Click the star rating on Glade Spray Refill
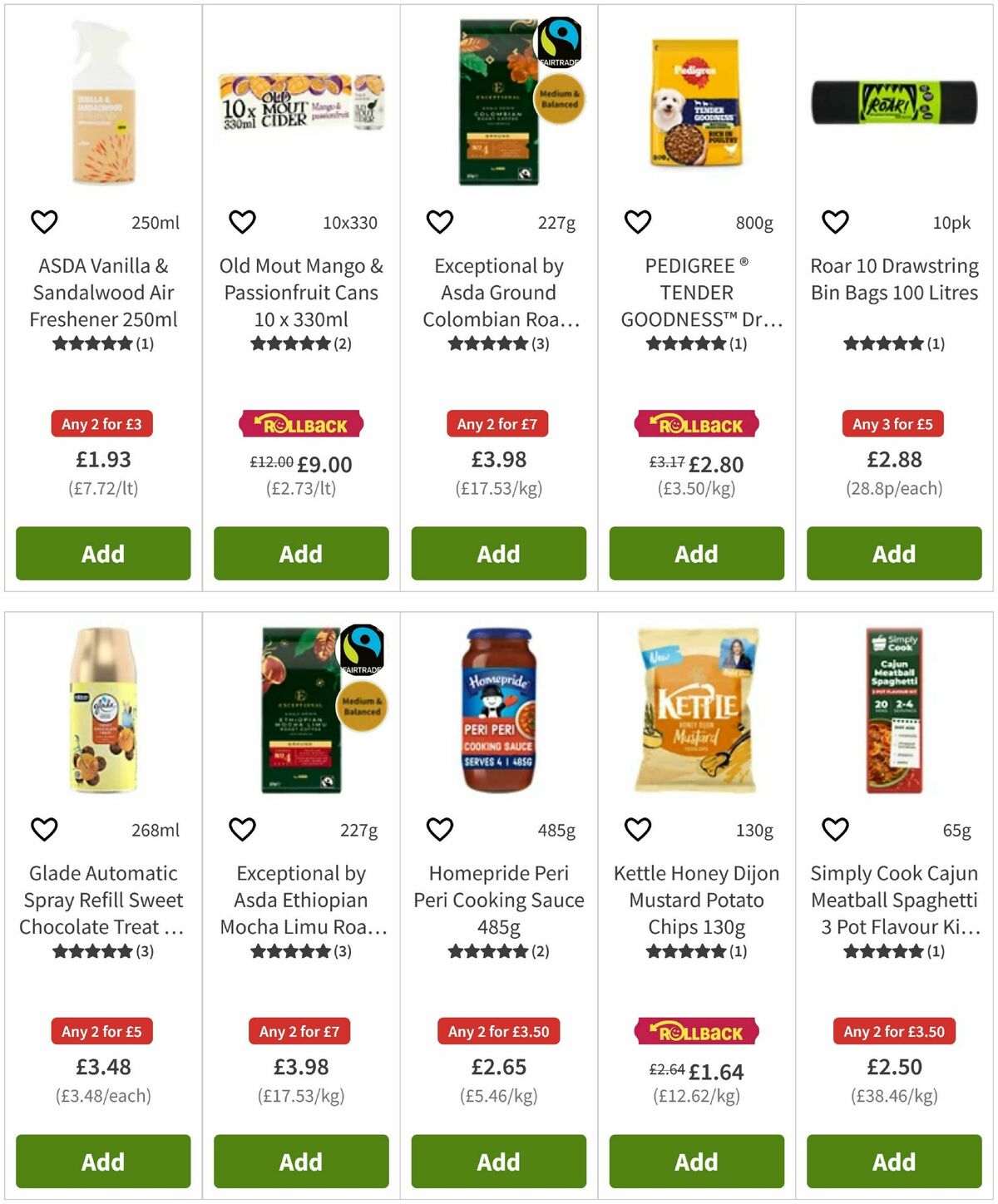Image resolution: width=998 pixels, height=1204 pixels. click(93, 951)
